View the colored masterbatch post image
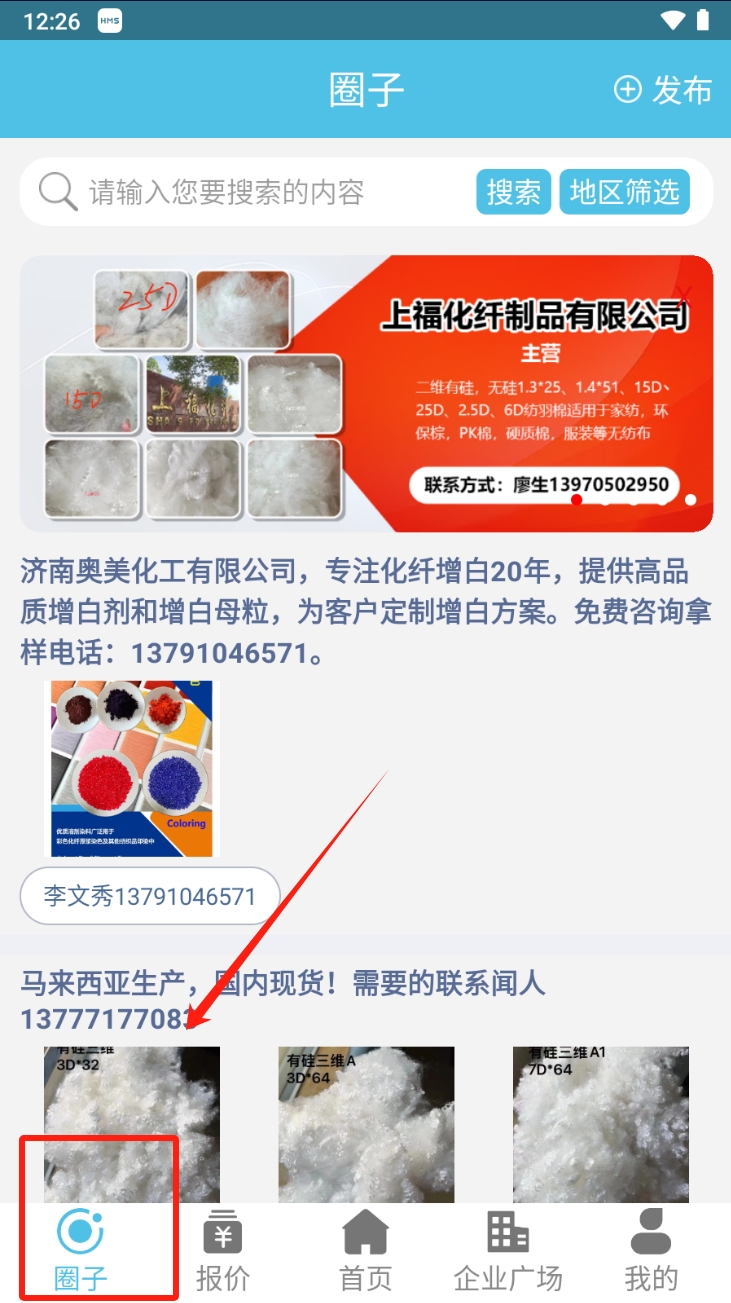The width and height of the screenshot is (731, 1303). tap(132, 768)
